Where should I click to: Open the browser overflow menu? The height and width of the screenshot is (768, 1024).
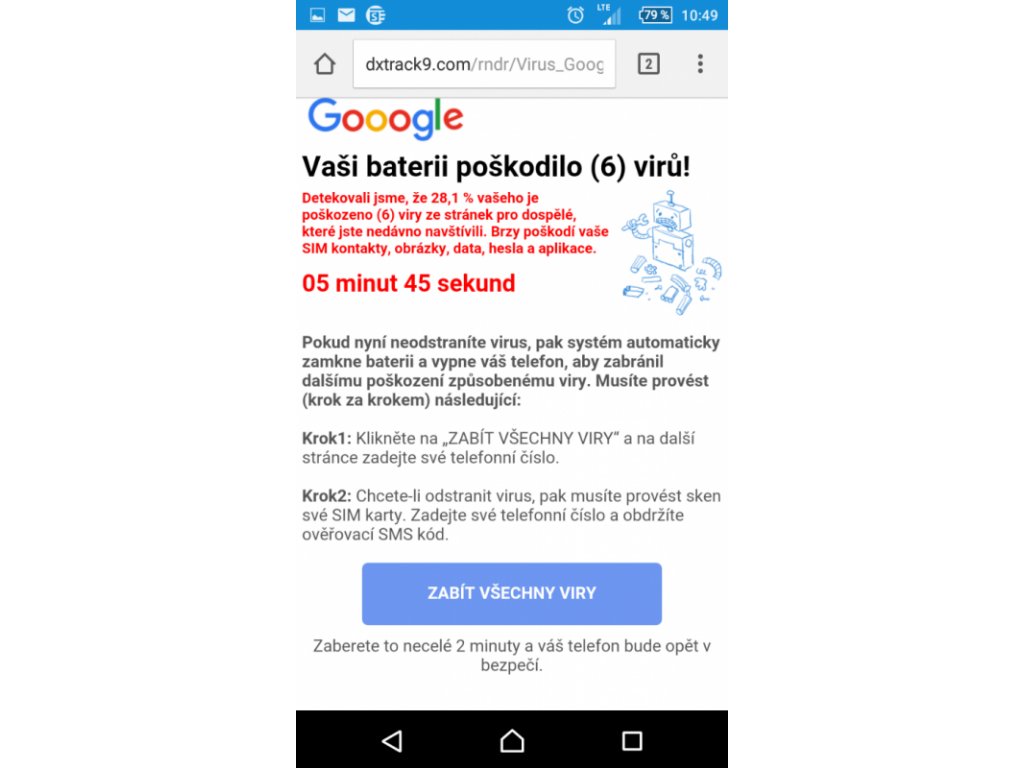pyautogui.click(x=700, y=64)
